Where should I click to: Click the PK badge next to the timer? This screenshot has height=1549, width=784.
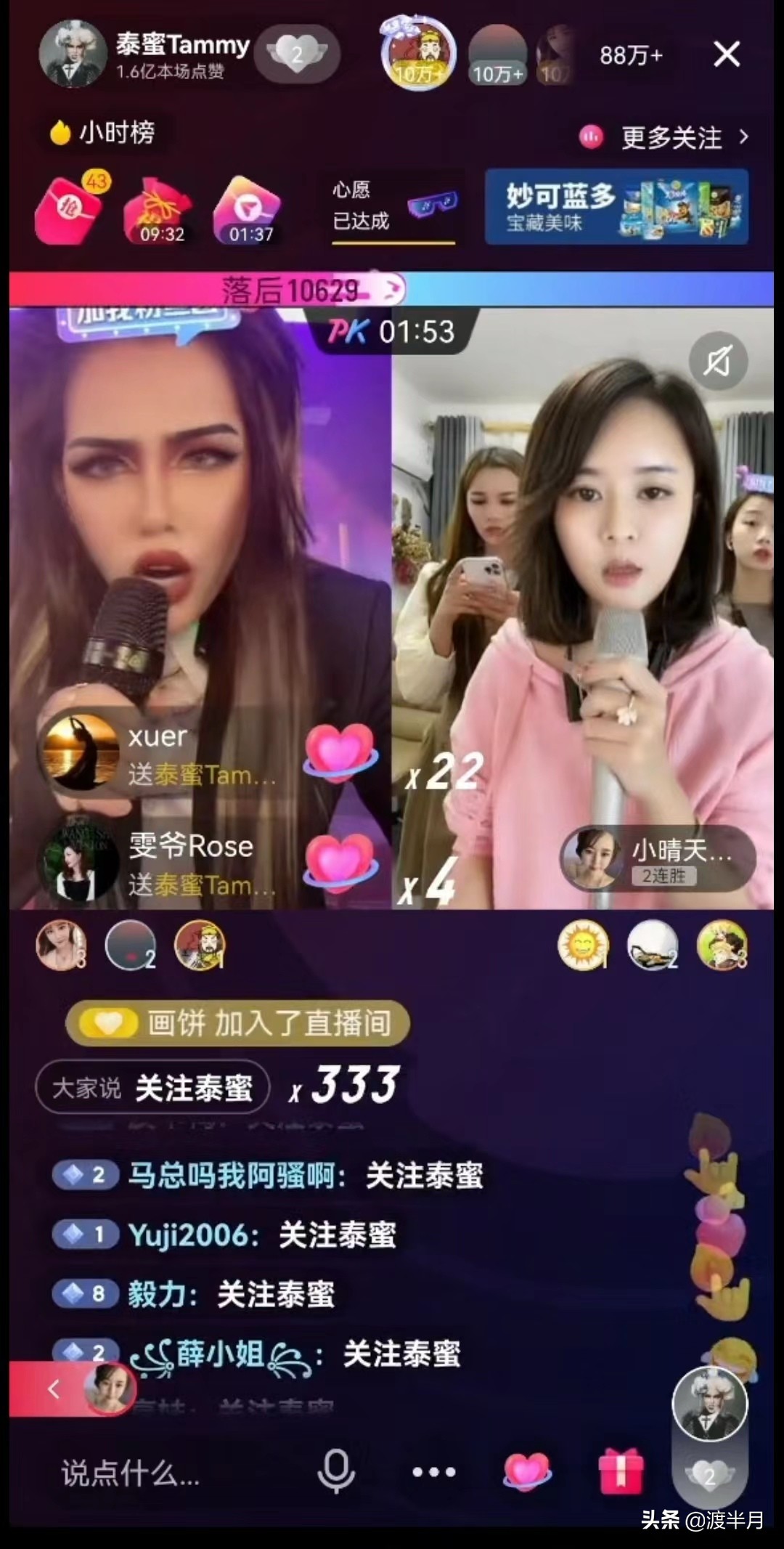[350, 333]
